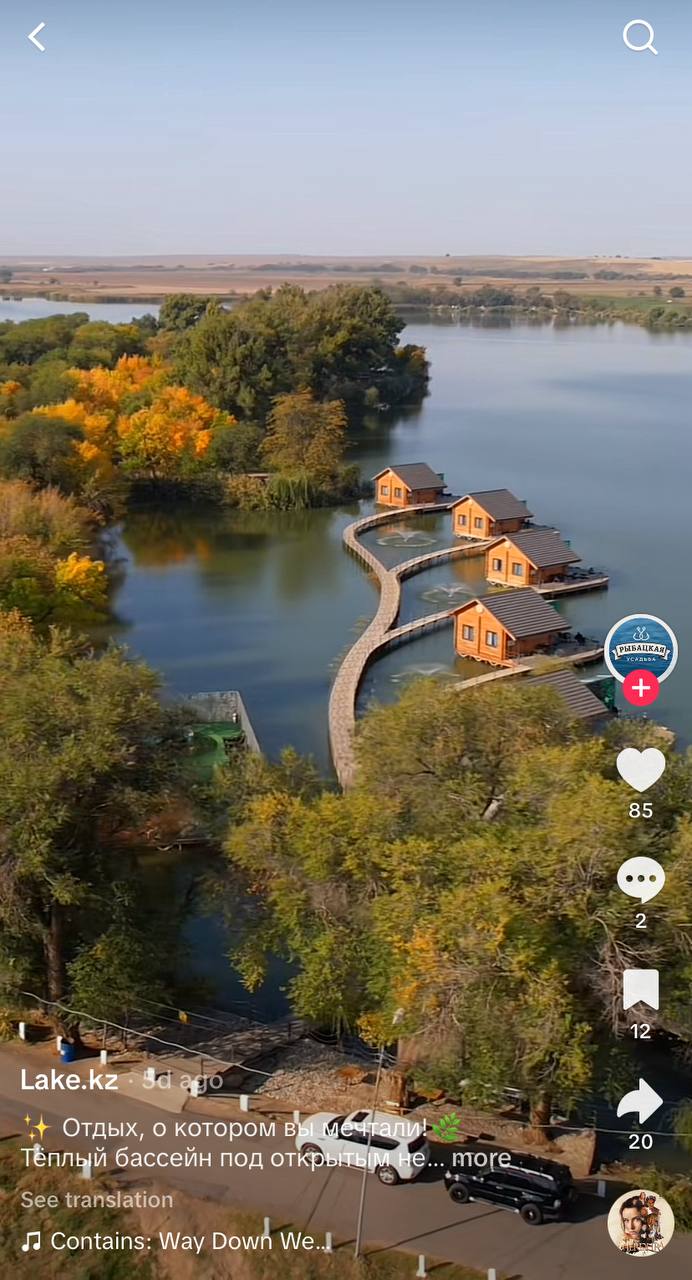The image size is (692, 1280).
Task: Follow the creator with the plus button
Action: pyautogui.click(x=640, y=688)
